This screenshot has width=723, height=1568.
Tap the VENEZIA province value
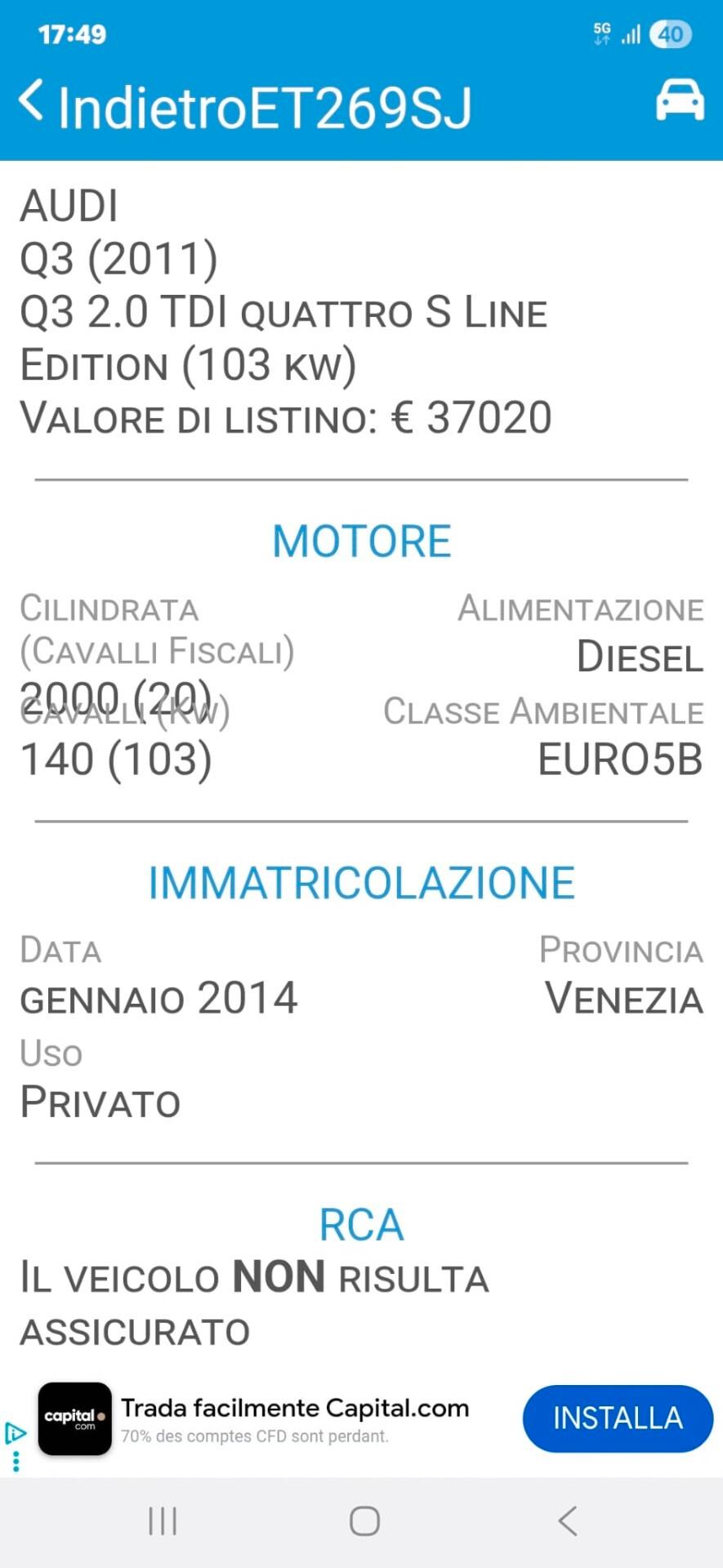[622, 998]
